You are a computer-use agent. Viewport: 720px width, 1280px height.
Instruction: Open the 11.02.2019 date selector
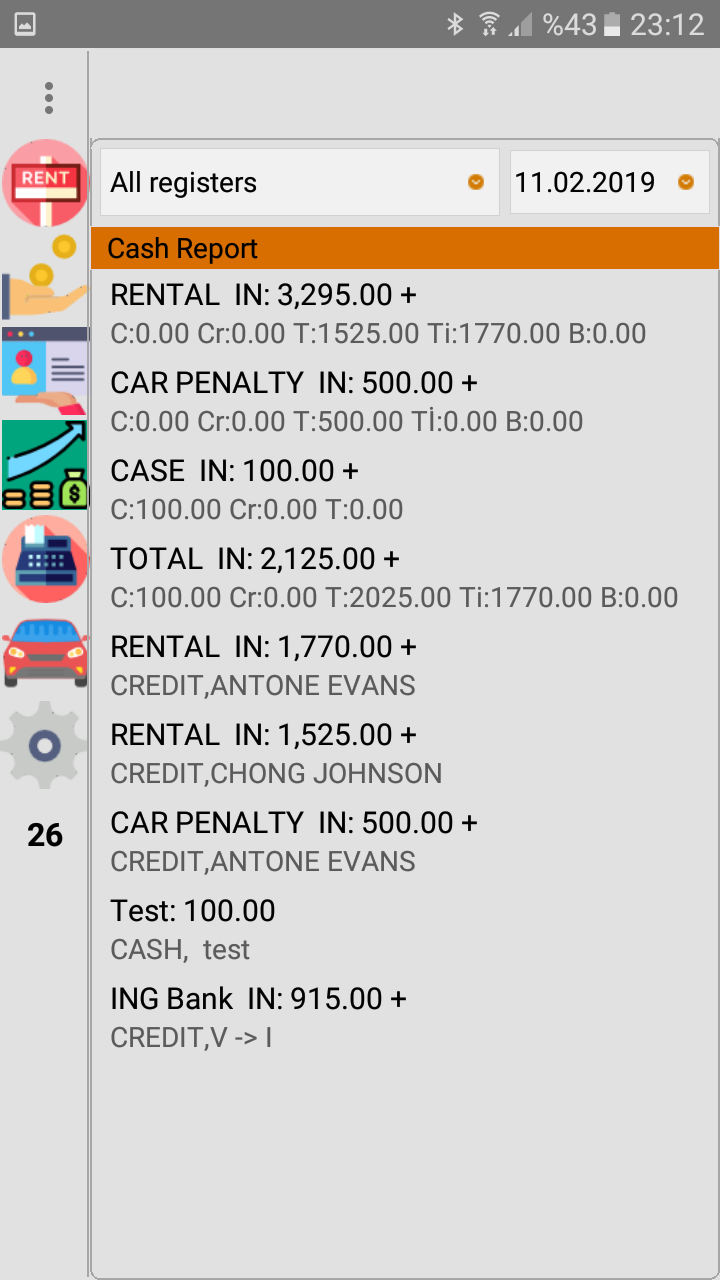point(600,181)
